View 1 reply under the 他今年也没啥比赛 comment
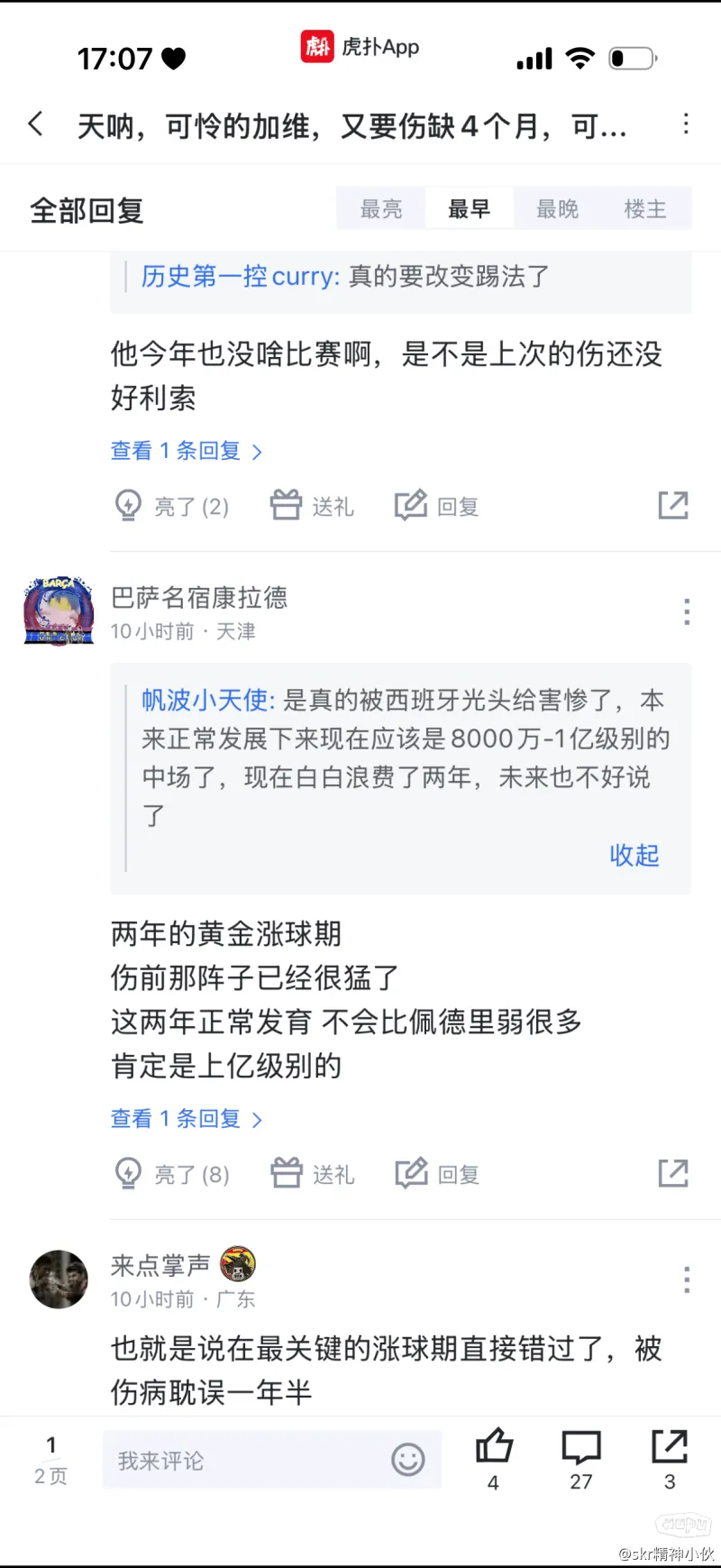The image size is (721, 1568). pyautogui.click(x=186, y=451)
